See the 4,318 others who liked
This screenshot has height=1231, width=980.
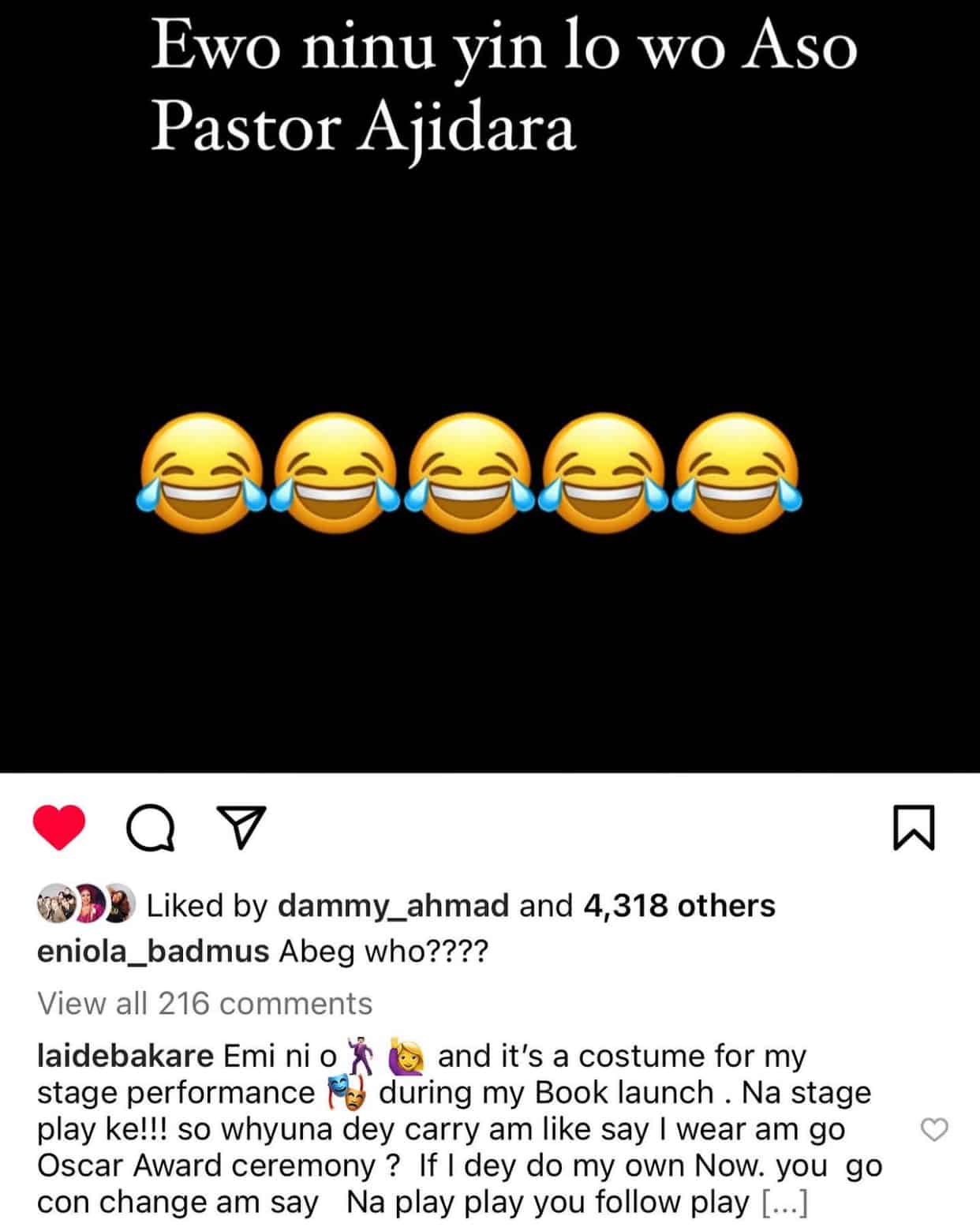point(679,905)
